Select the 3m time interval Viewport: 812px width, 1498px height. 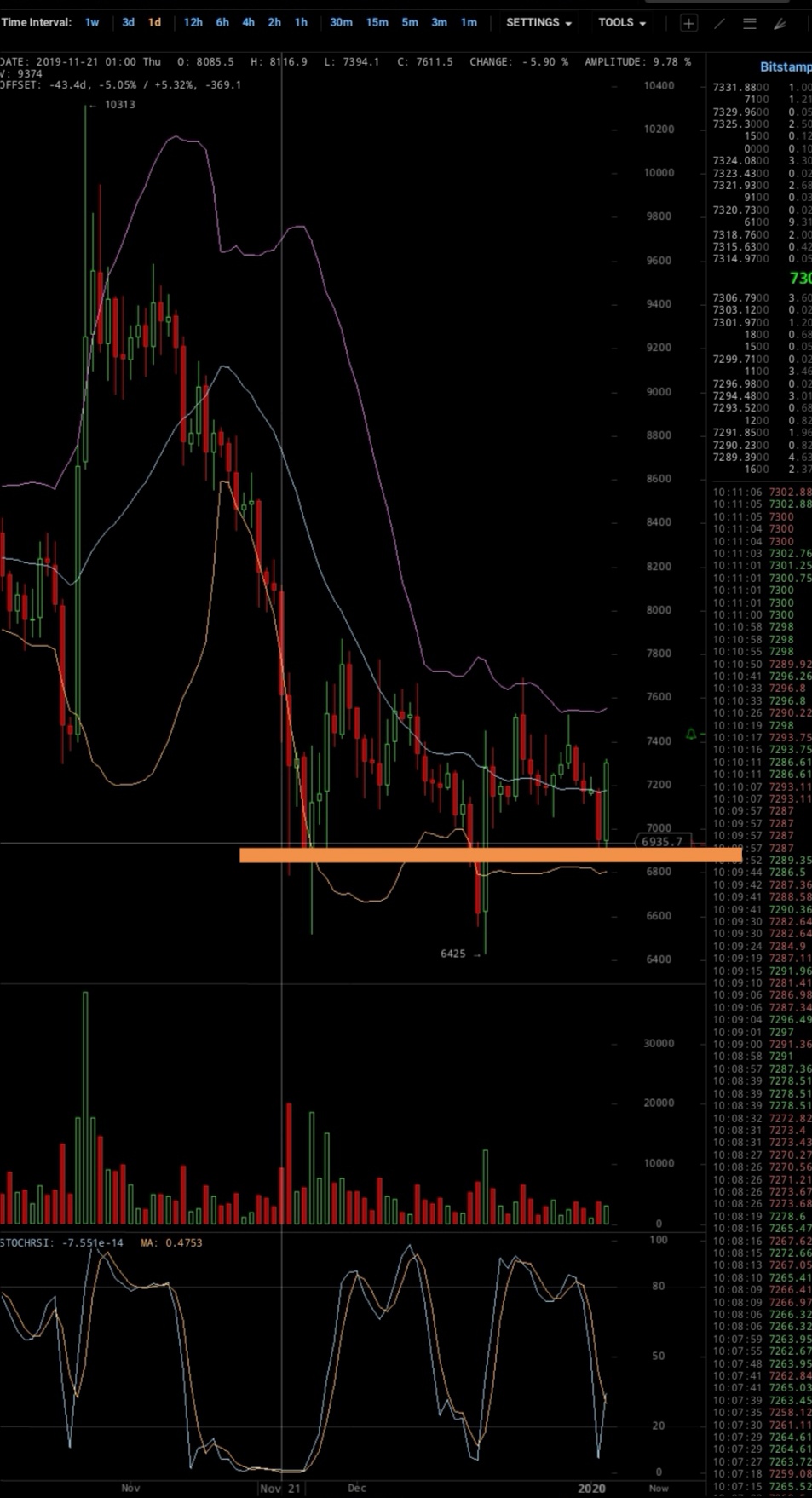tap(439, 22)
